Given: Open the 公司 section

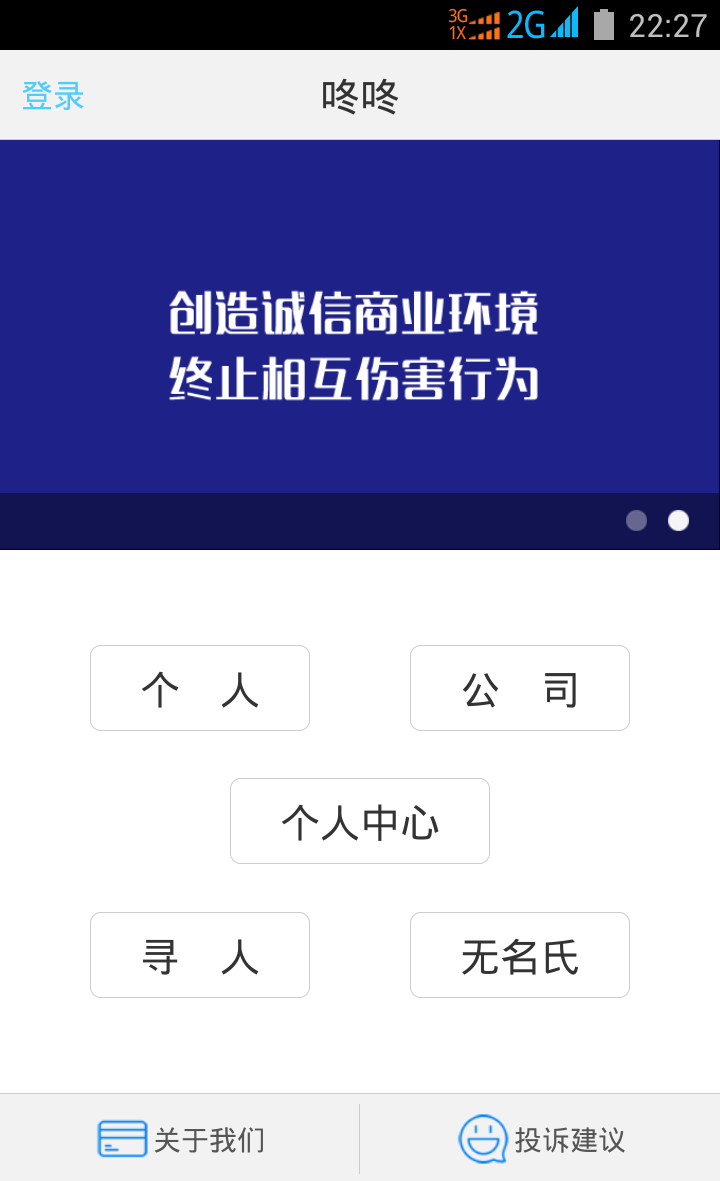Looking at the screenshot, I should click(x=520, y=688).
